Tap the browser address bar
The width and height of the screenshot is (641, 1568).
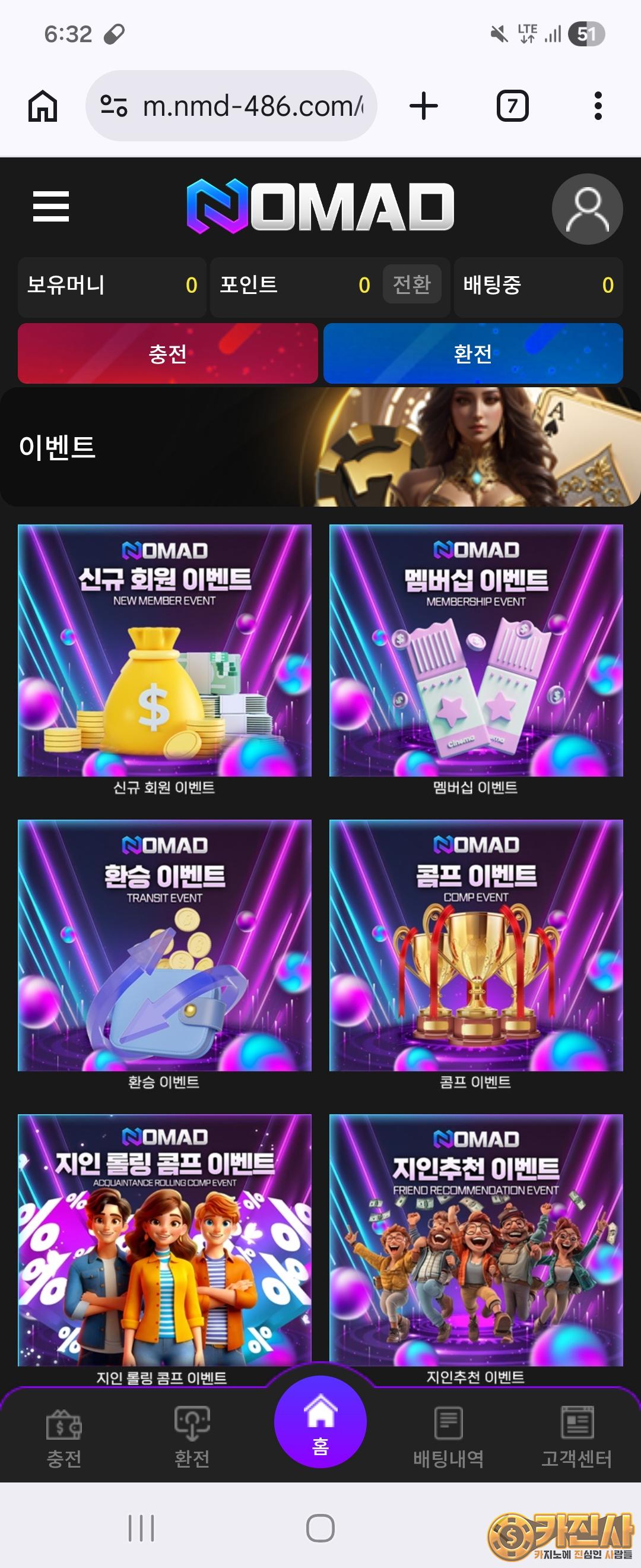click(x=231, y=106)
